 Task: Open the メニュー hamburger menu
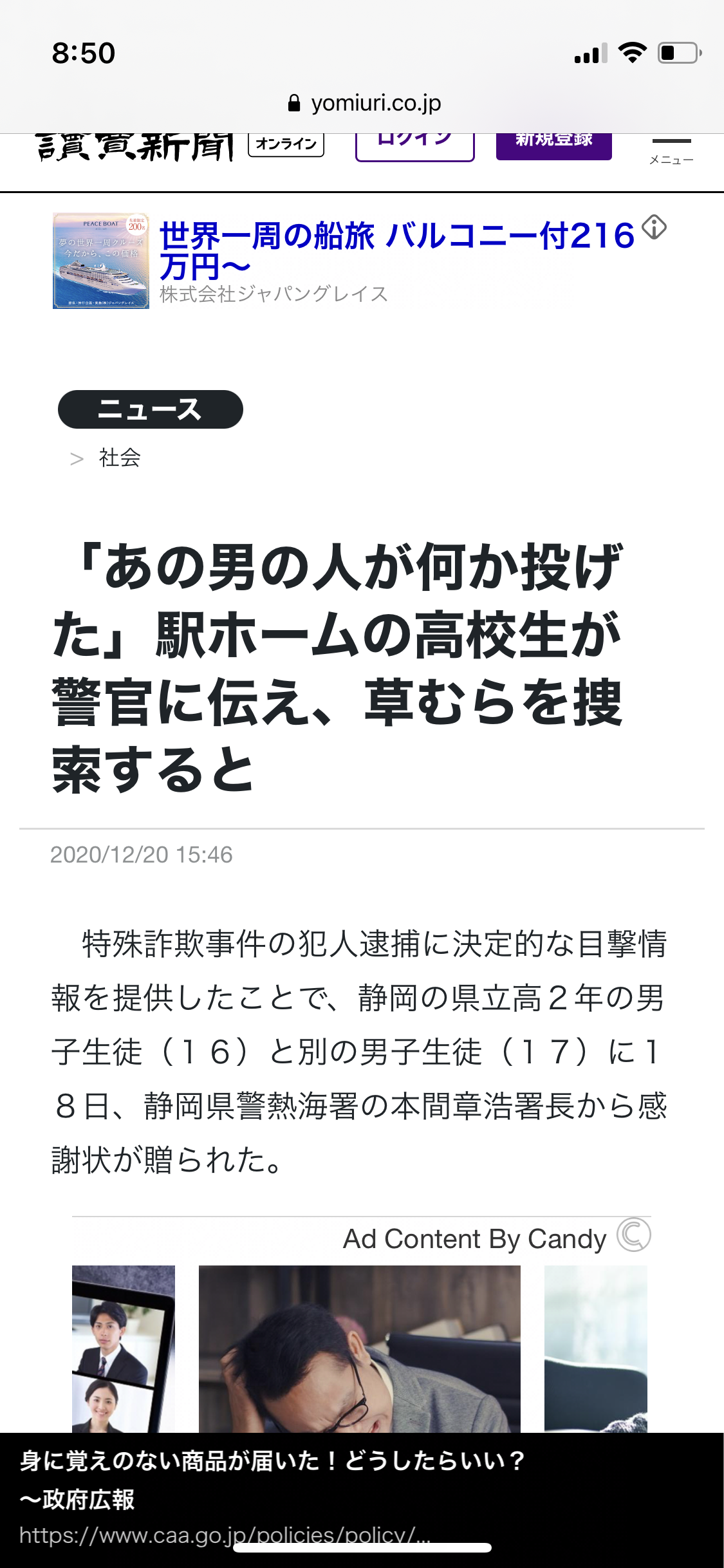click(671, 150)
